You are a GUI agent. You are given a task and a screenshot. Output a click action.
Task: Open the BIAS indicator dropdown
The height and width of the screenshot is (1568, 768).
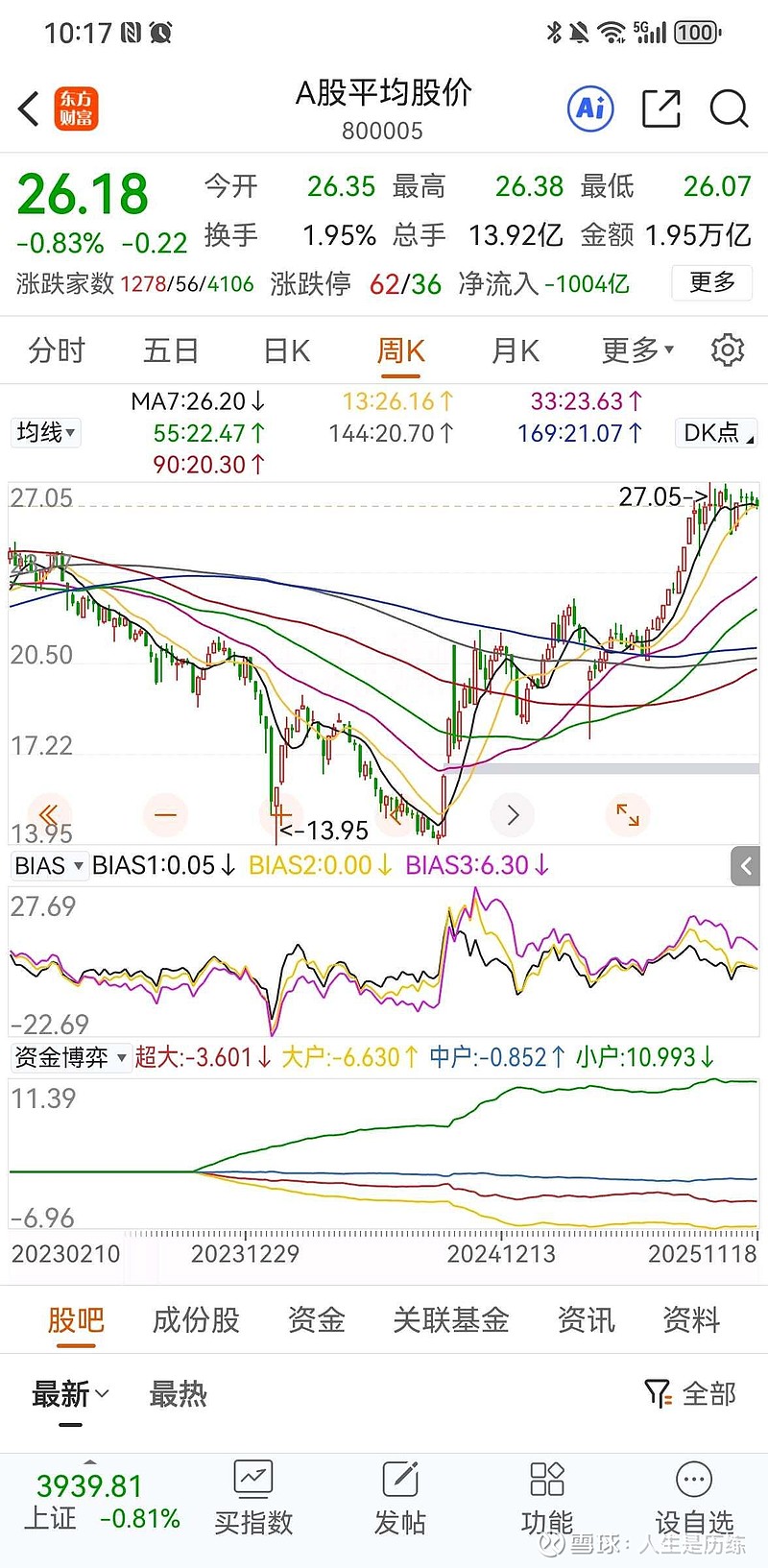(49, 865)
